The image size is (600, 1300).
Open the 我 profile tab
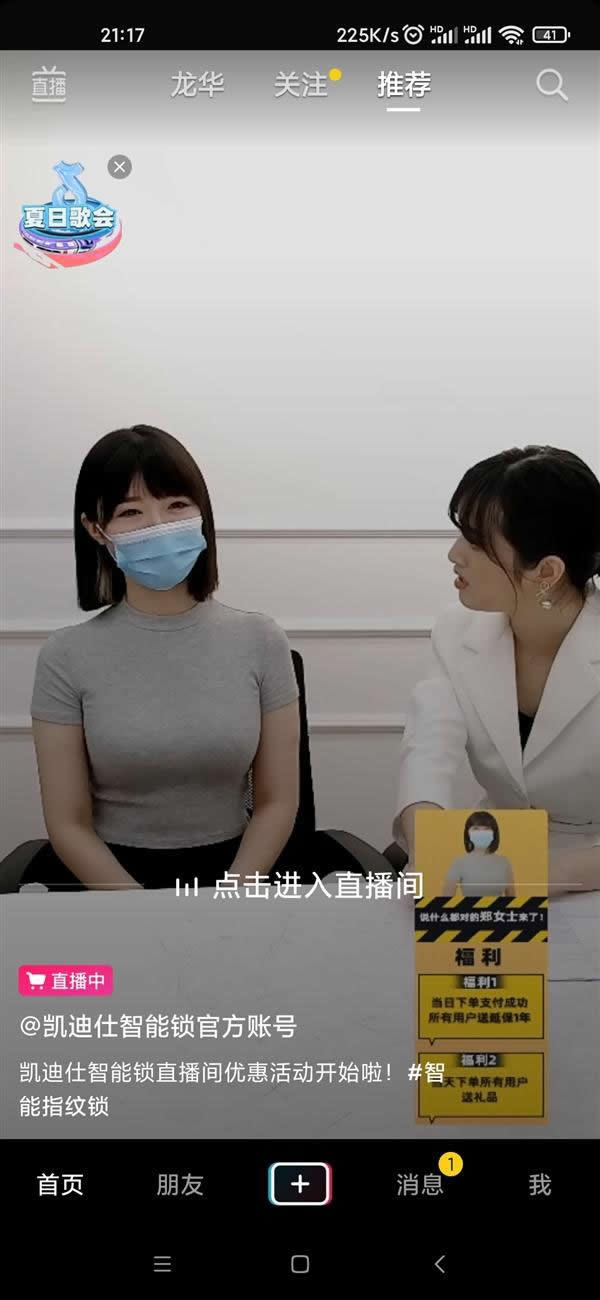[540, 1185]
